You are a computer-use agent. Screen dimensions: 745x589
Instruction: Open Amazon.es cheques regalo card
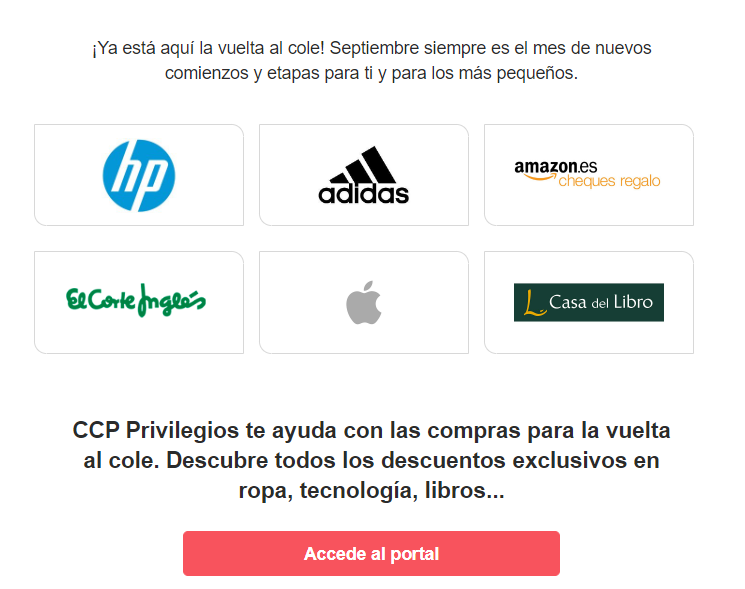pyautogui.click(x=588, y=175)
